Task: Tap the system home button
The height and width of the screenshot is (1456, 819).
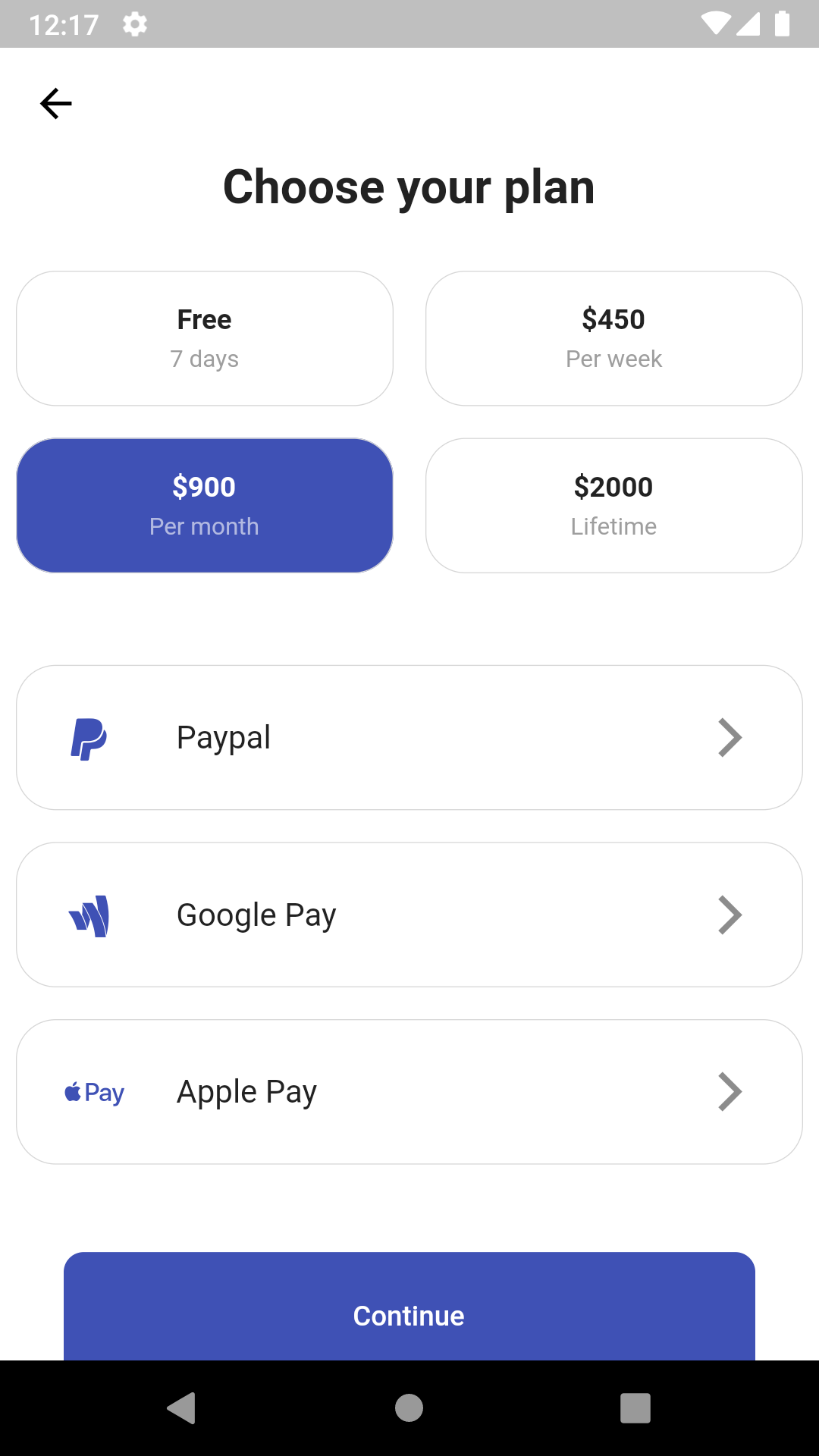Action: (409, 1408)
